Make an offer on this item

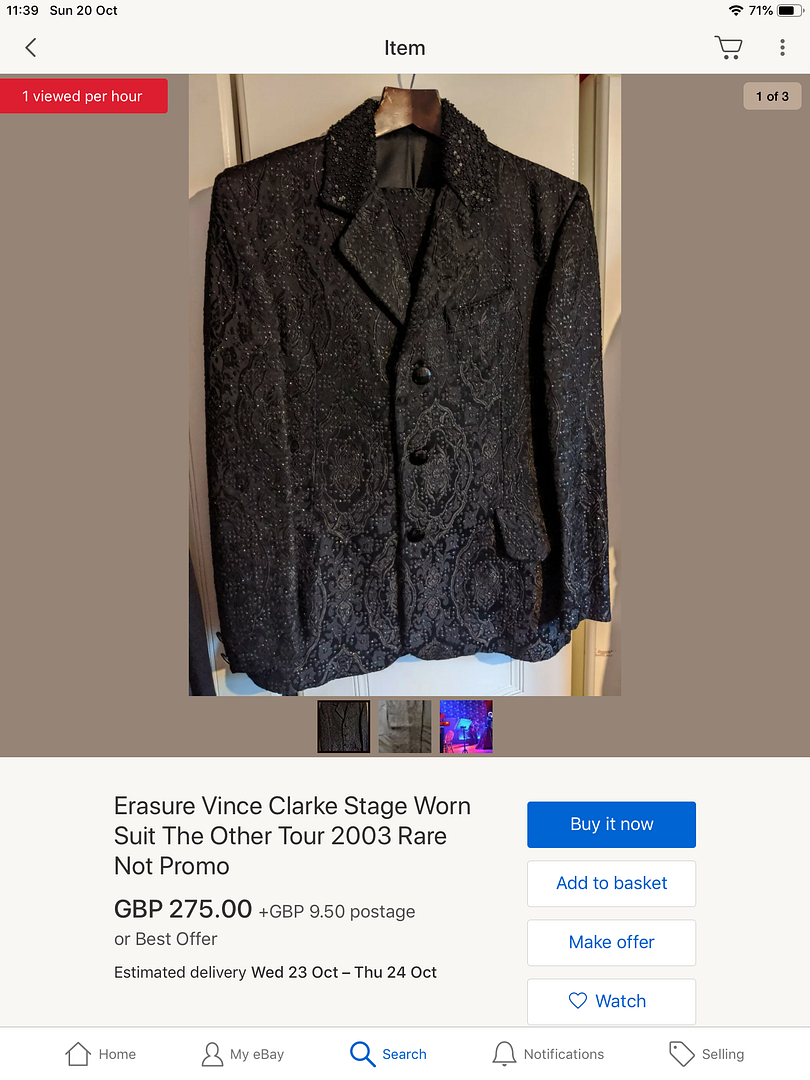point(611,942)
